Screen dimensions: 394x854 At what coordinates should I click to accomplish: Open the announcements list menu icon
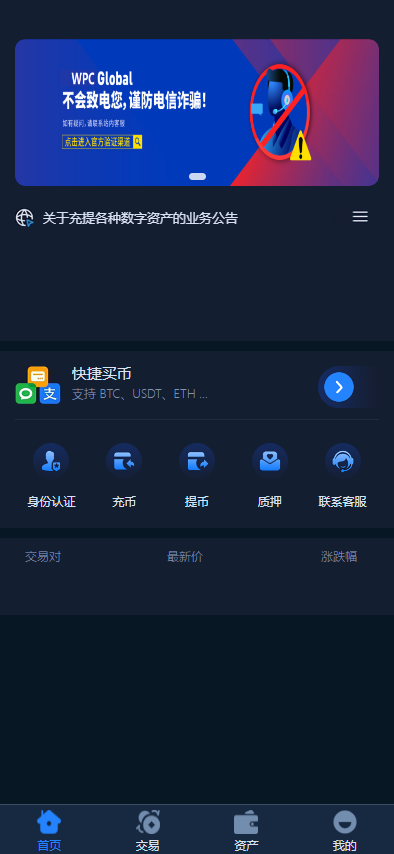click(x=360, y=217)
